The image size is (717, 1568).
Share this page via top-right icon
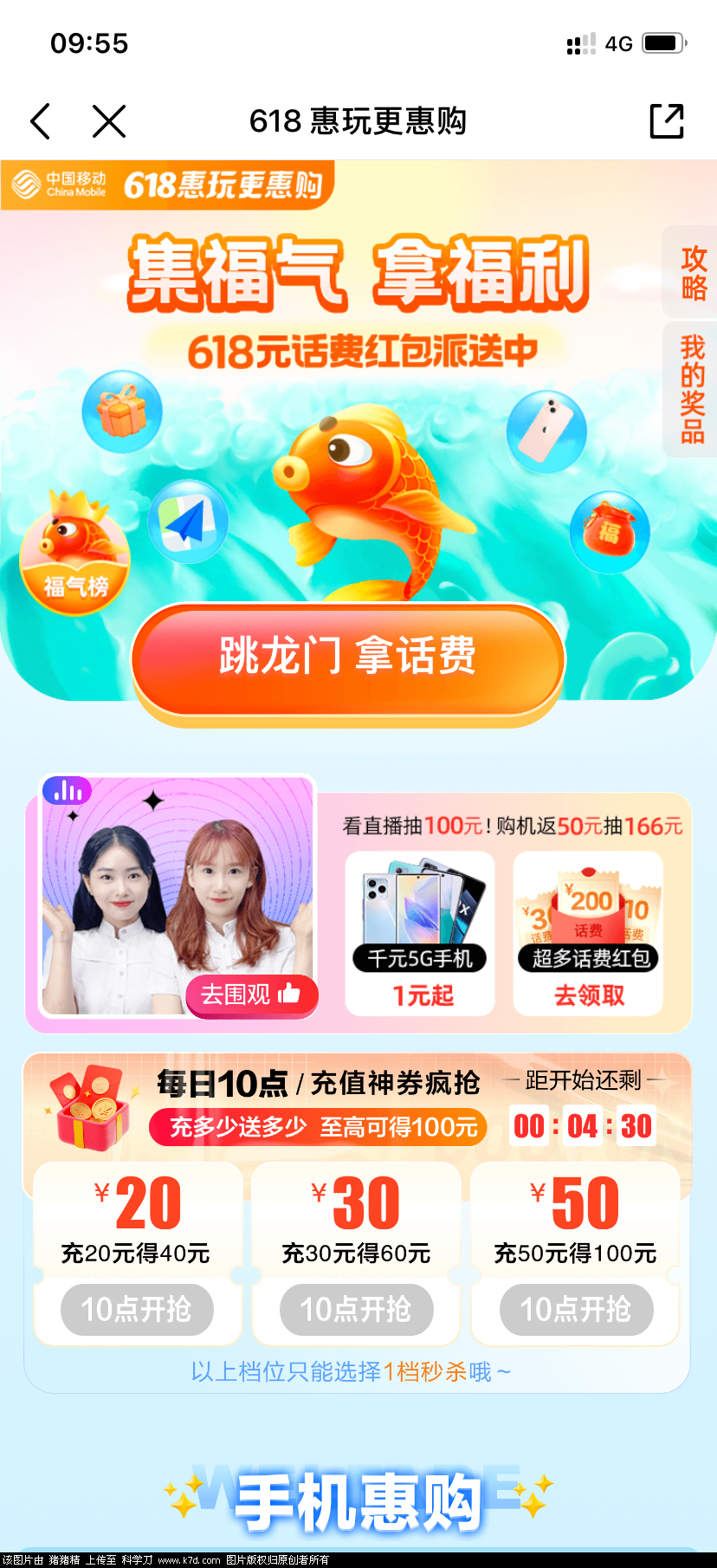pos(667,121)
